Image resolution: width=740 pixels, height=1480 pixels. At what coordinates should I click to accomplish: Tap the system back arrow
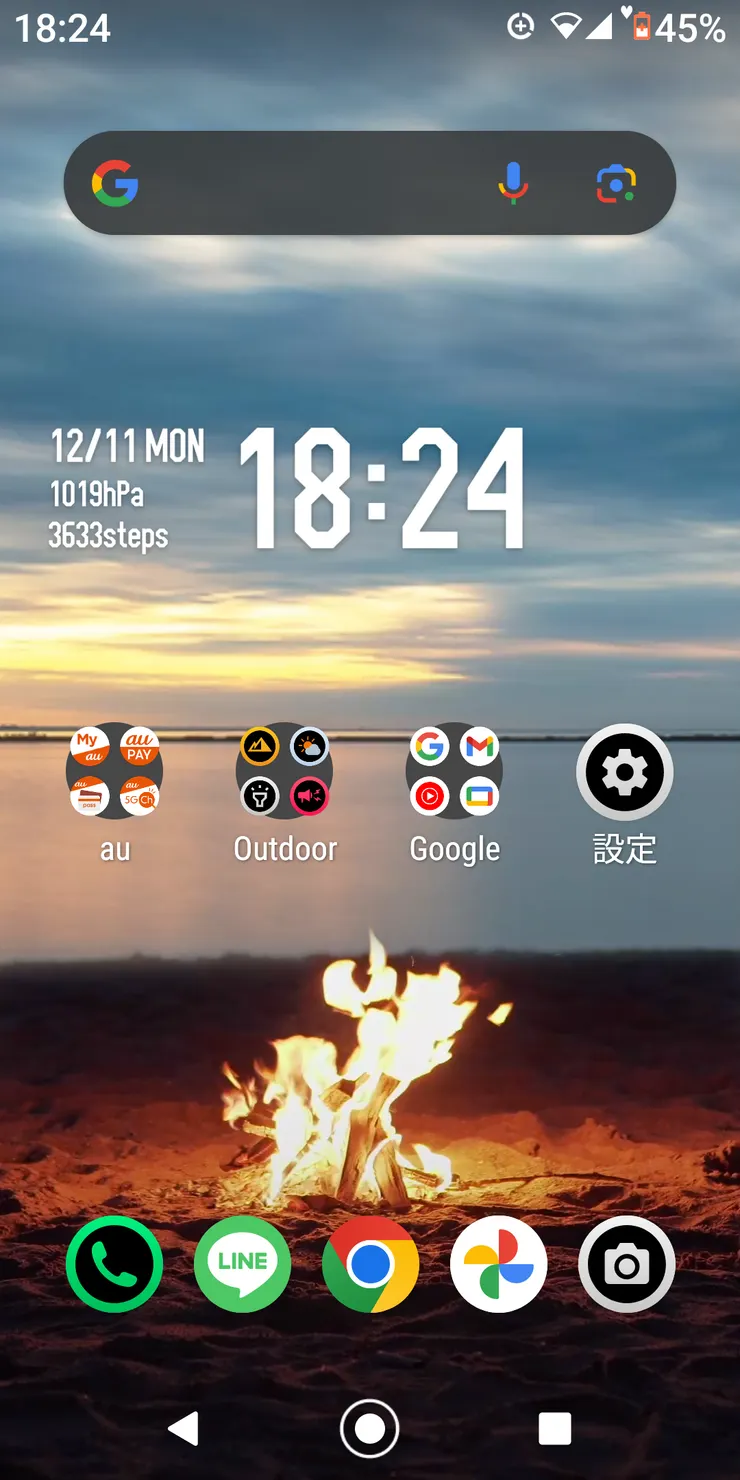coord(184,1429)
